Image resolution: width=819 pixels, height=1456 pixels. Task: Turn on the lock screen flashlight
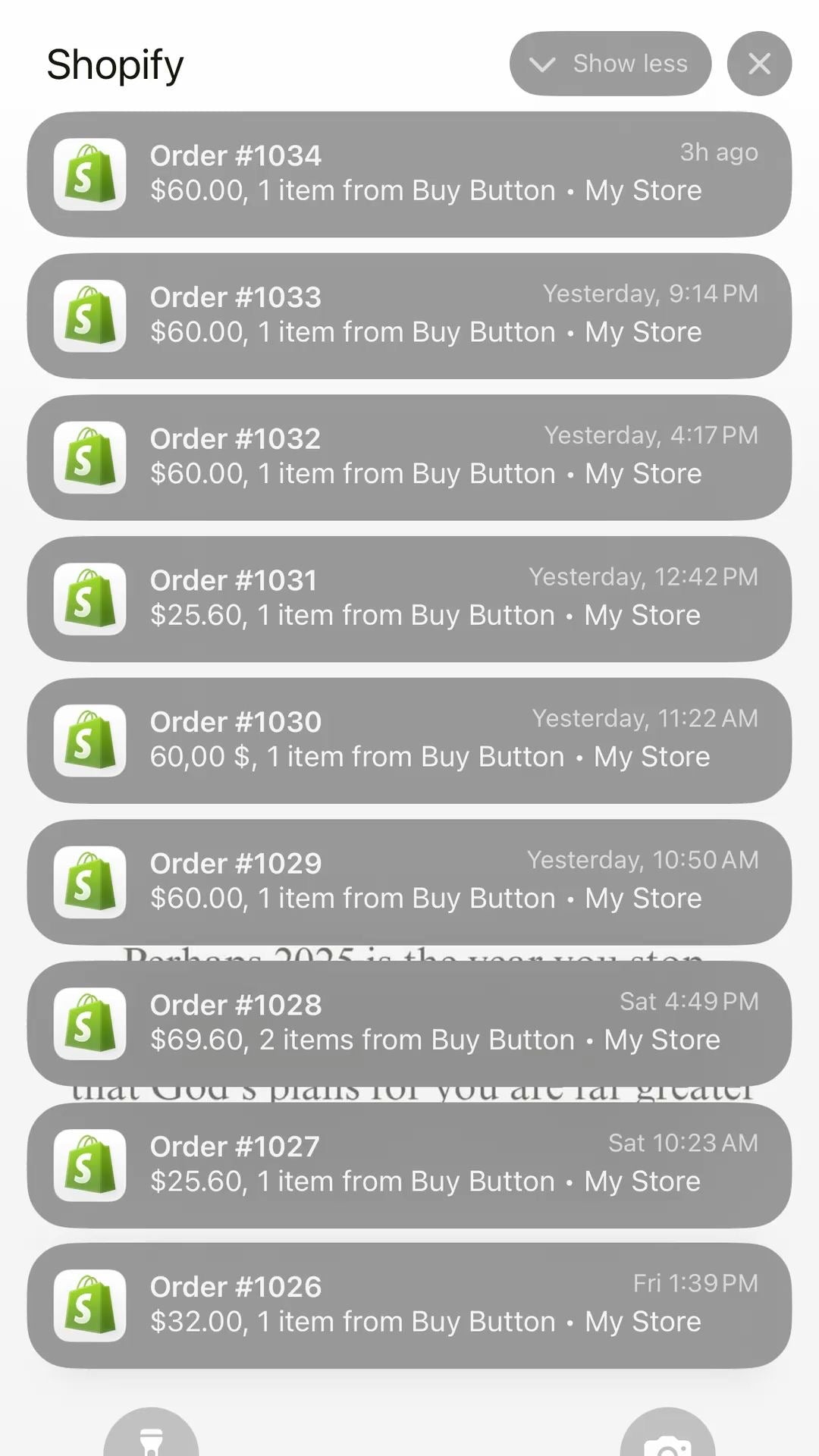tap(152, 1437)
